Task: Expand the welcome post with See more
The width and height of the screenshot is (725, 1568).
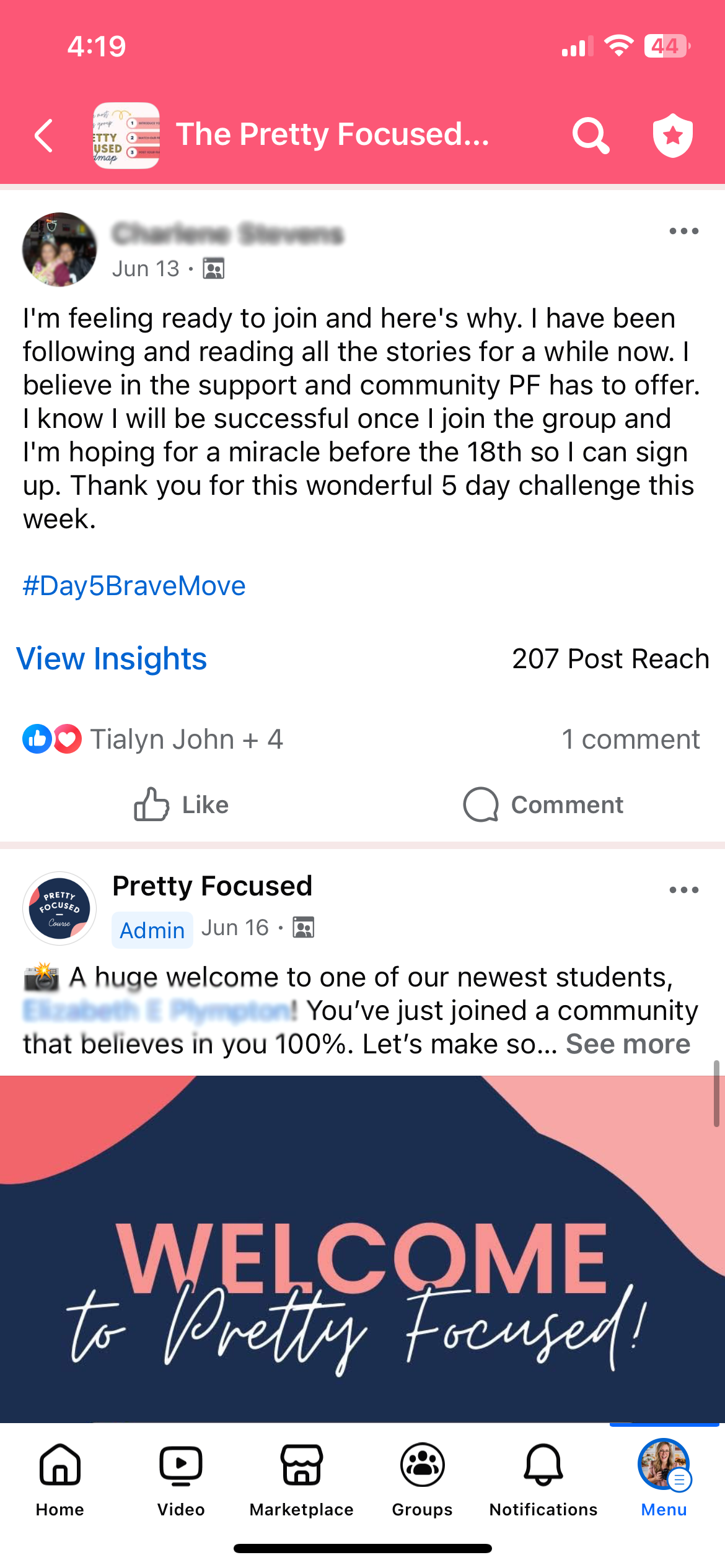Action: coord(628,1044)
